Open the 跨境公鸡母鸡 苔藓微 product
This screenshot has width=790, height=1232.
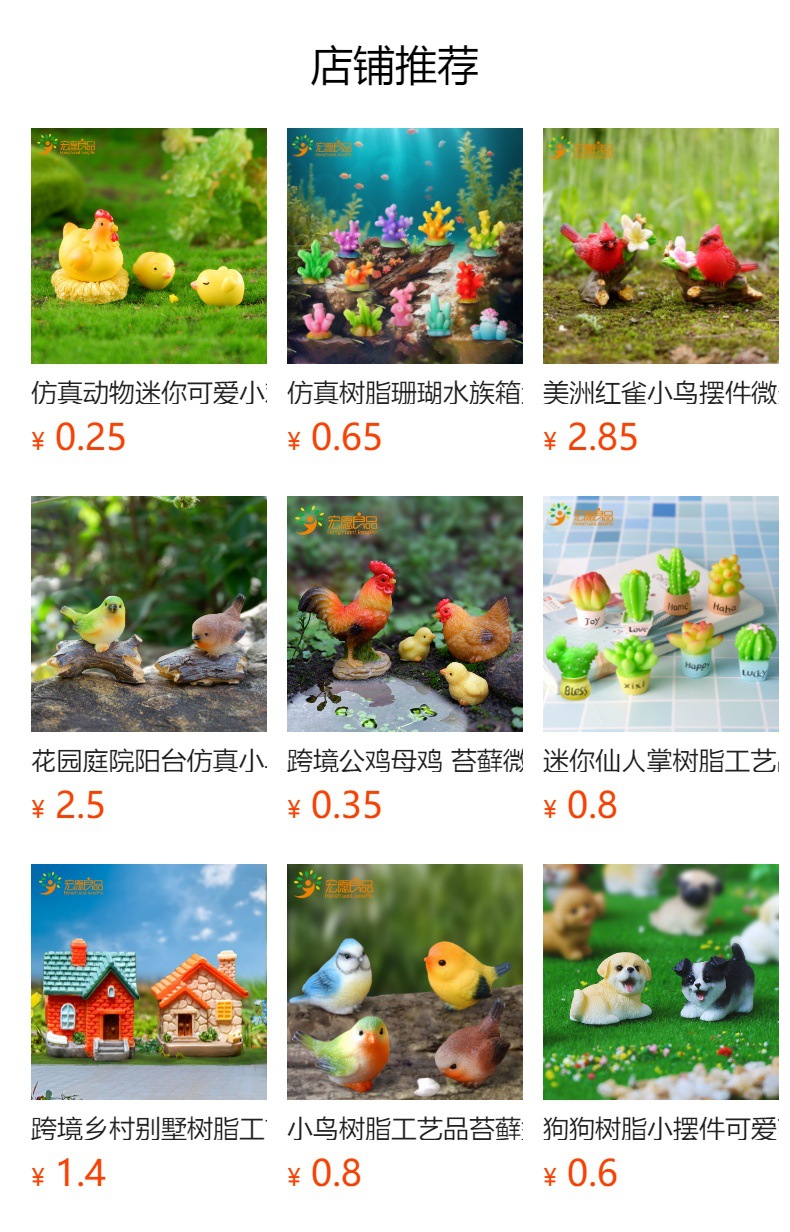pos(405,660)
